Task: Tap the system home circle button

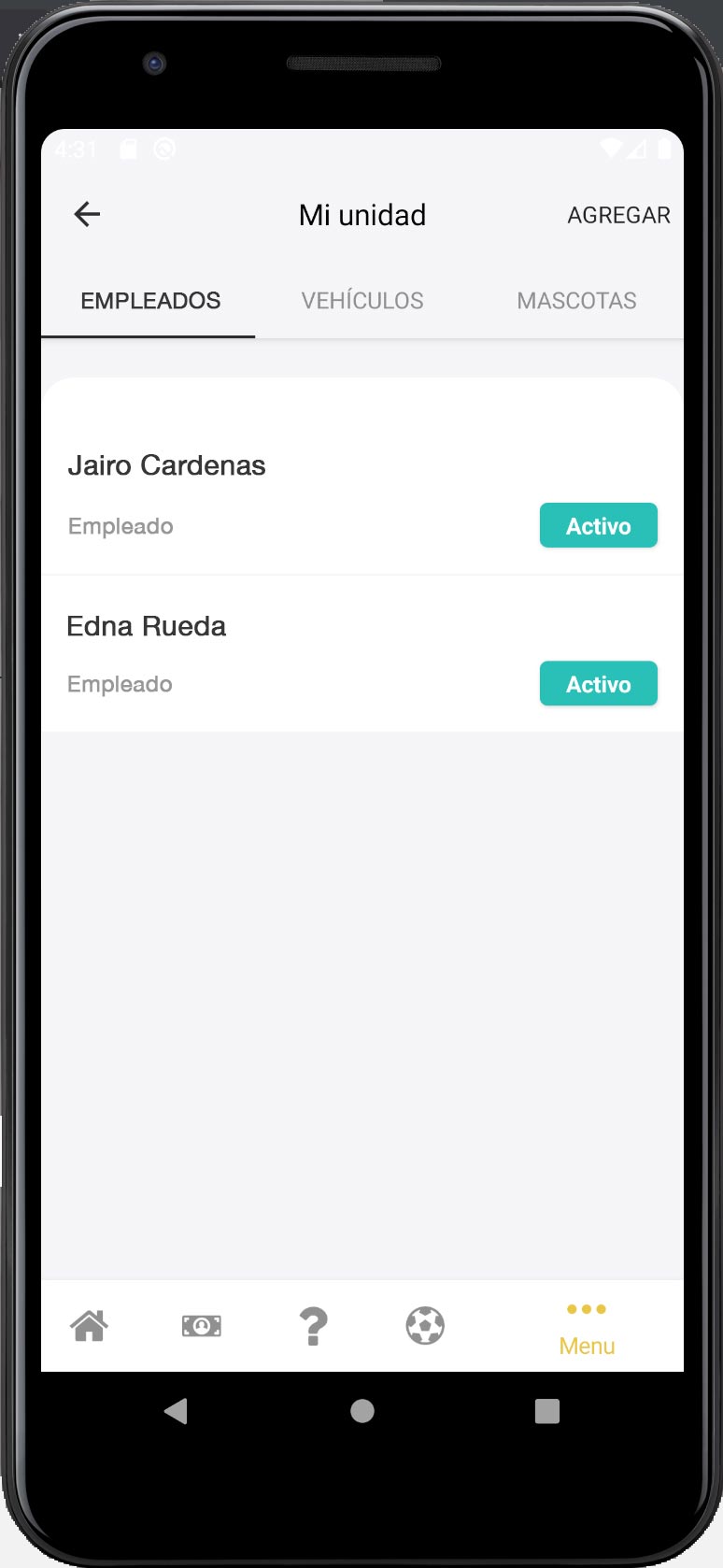Action: point(362,1411)
